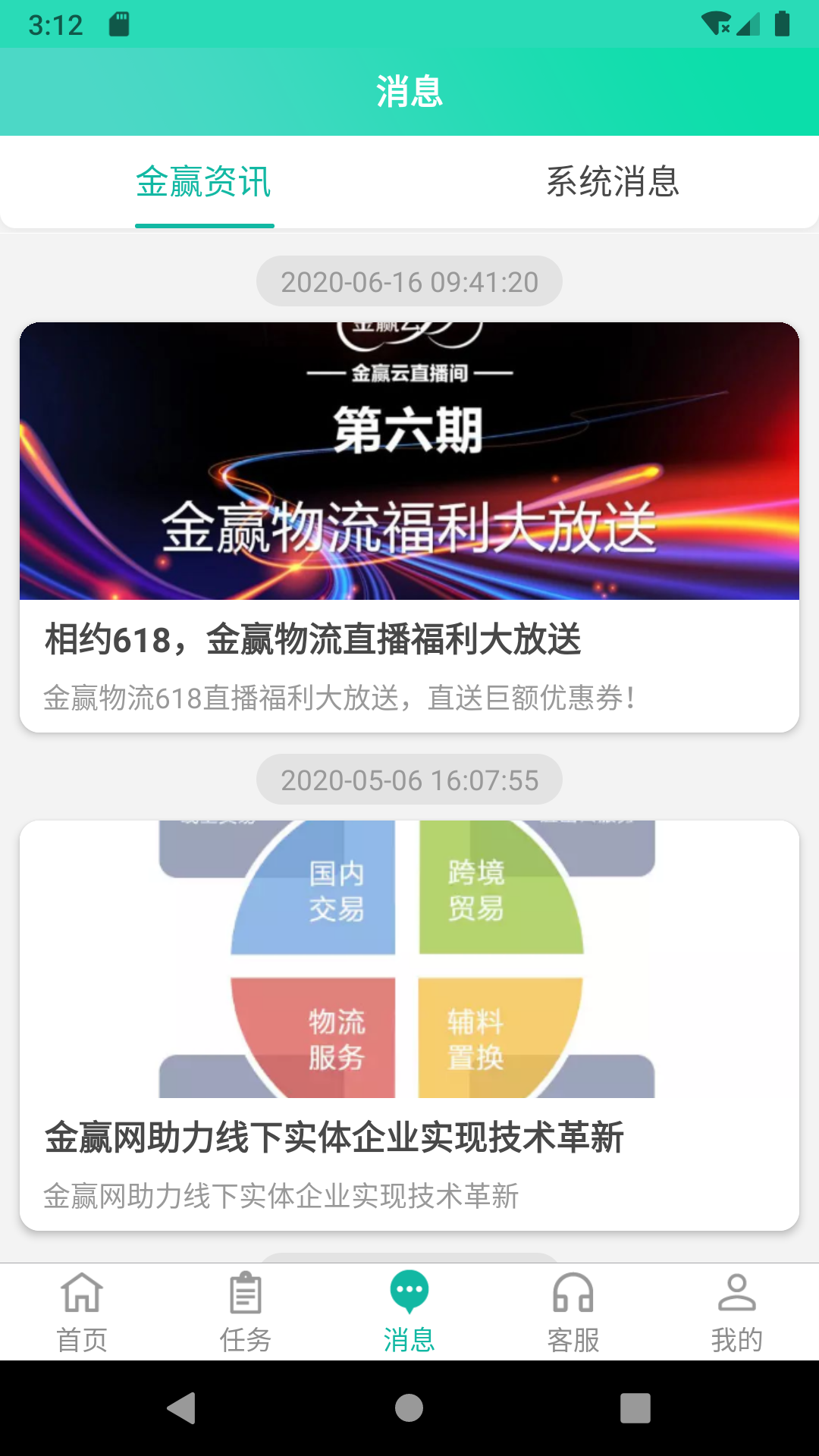819x1456 pixels.
Task: Select the 金赢资讯 tab
Action: click(204, 182)
